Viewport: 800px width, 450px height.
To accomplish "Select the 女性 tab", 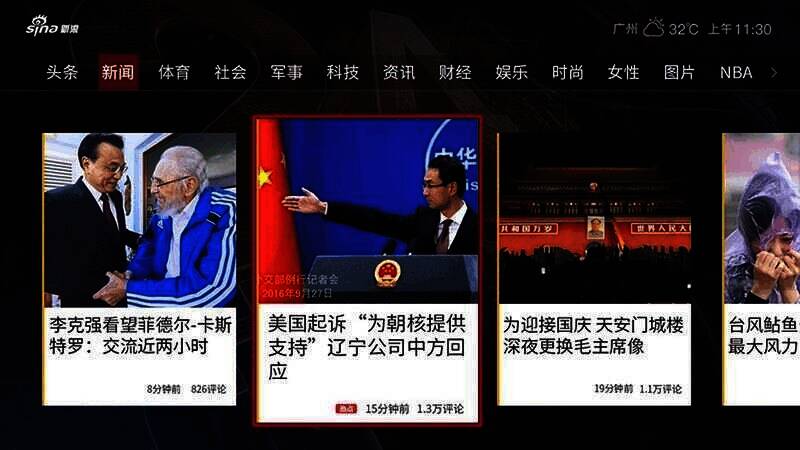I will [623, 73].
